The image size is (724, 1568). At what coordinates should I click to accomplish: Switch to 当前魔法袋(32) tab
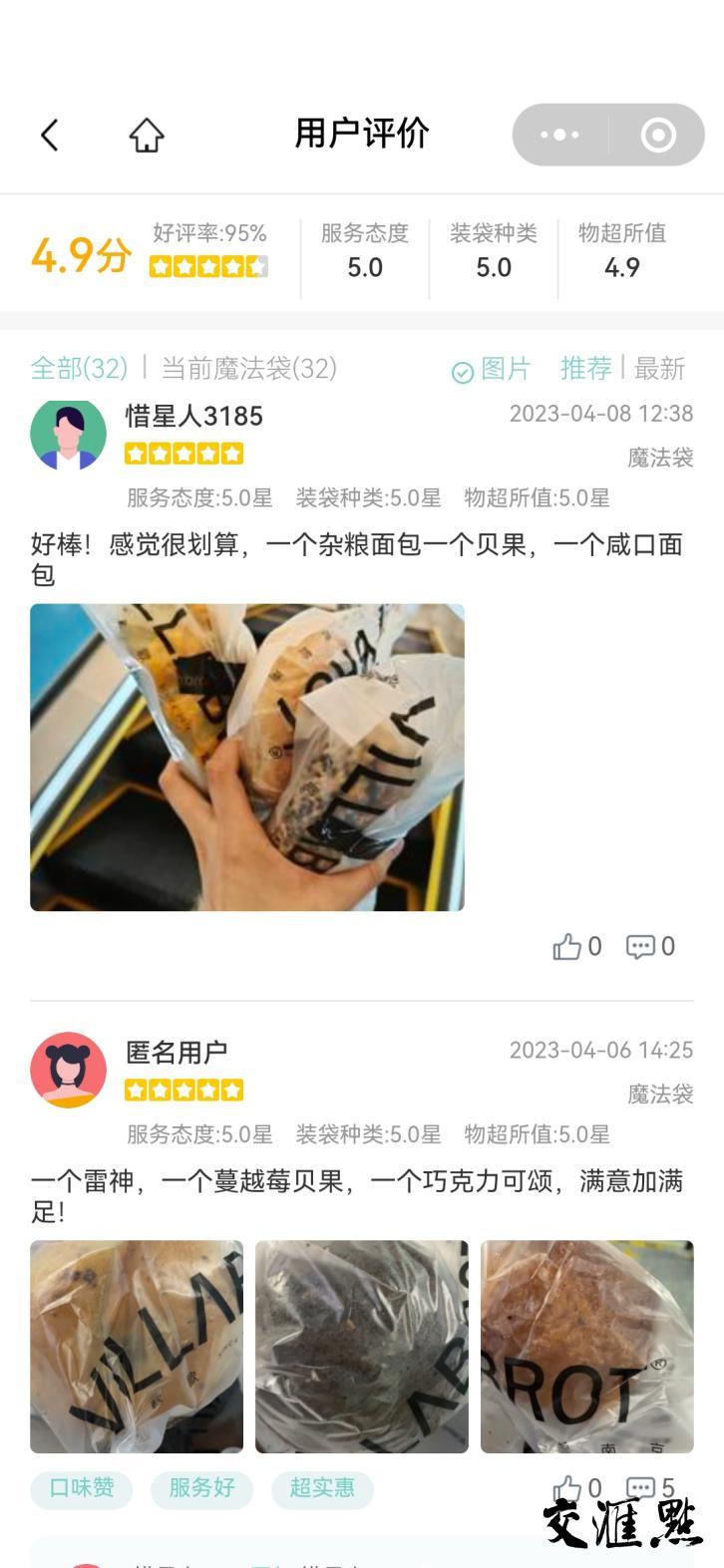click(246, 369)
